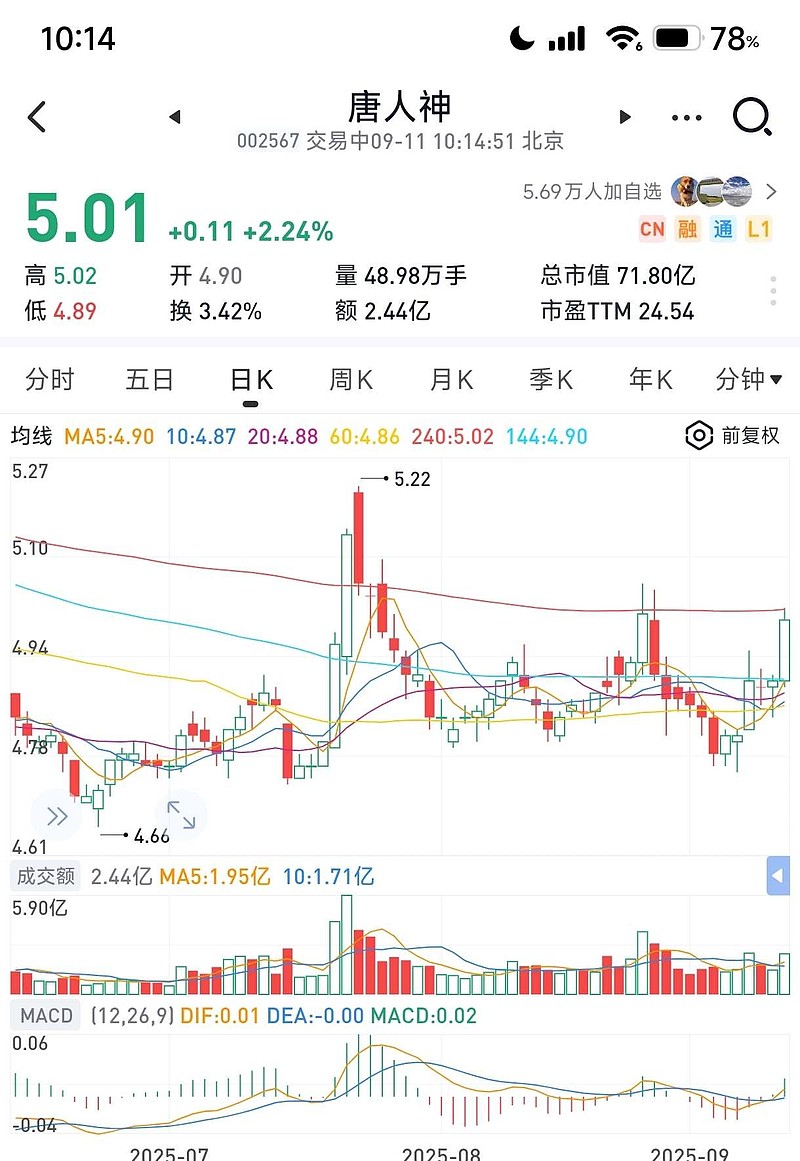Change the 成交额 volume indicator

coord(46,877)
